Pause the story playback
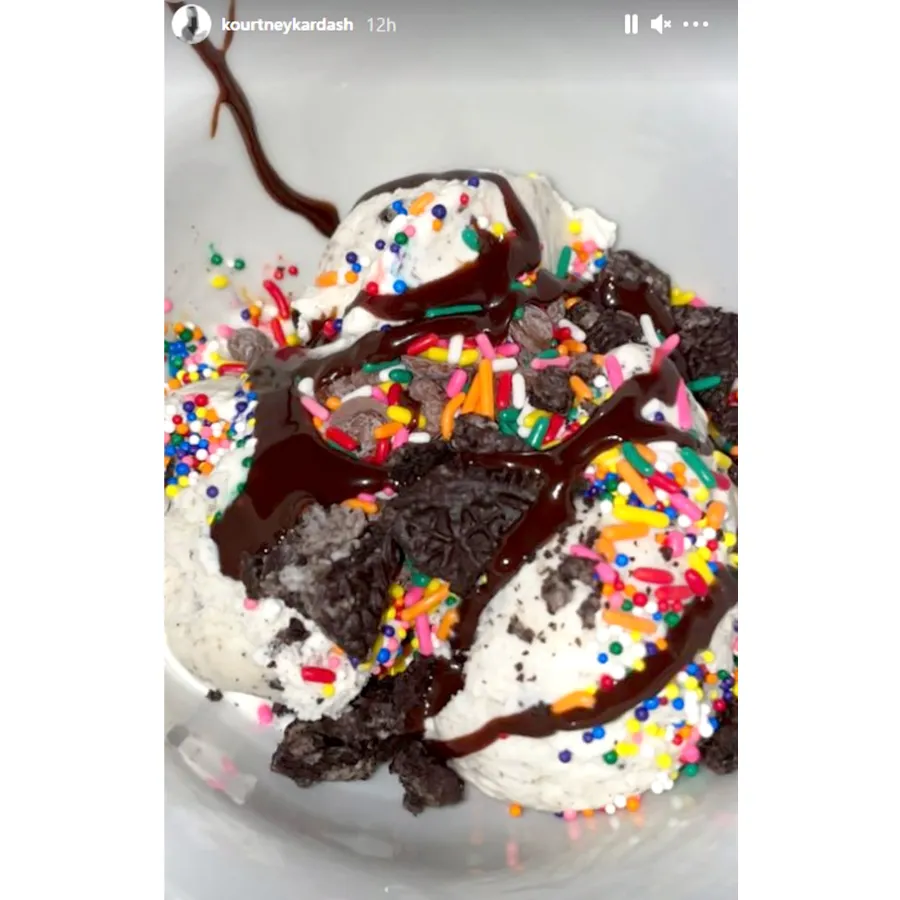The width and height of the screenshot is (900, 900). pos(631,24)
